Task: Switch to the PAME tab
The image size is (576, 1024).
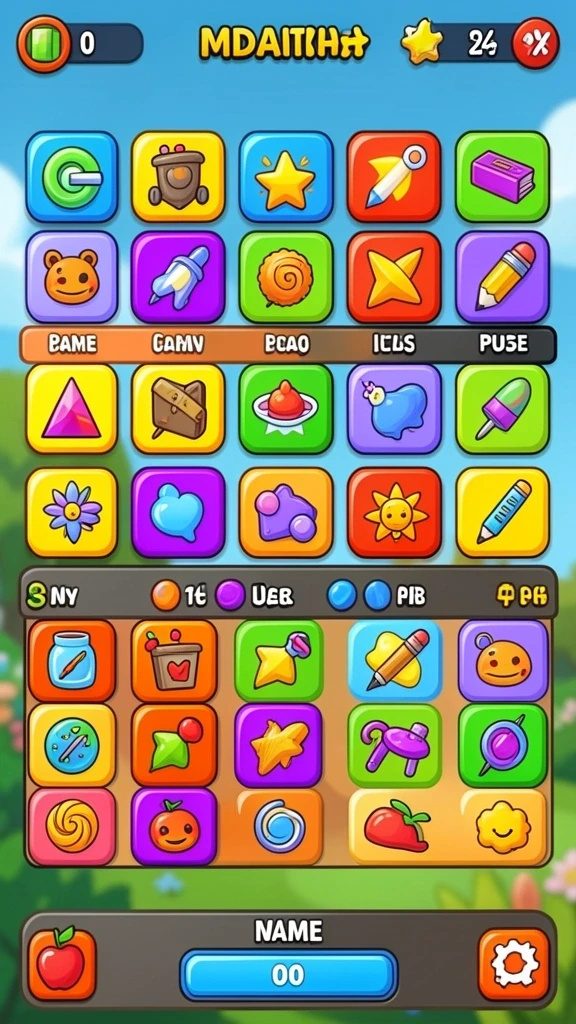Action: point(72,344)
